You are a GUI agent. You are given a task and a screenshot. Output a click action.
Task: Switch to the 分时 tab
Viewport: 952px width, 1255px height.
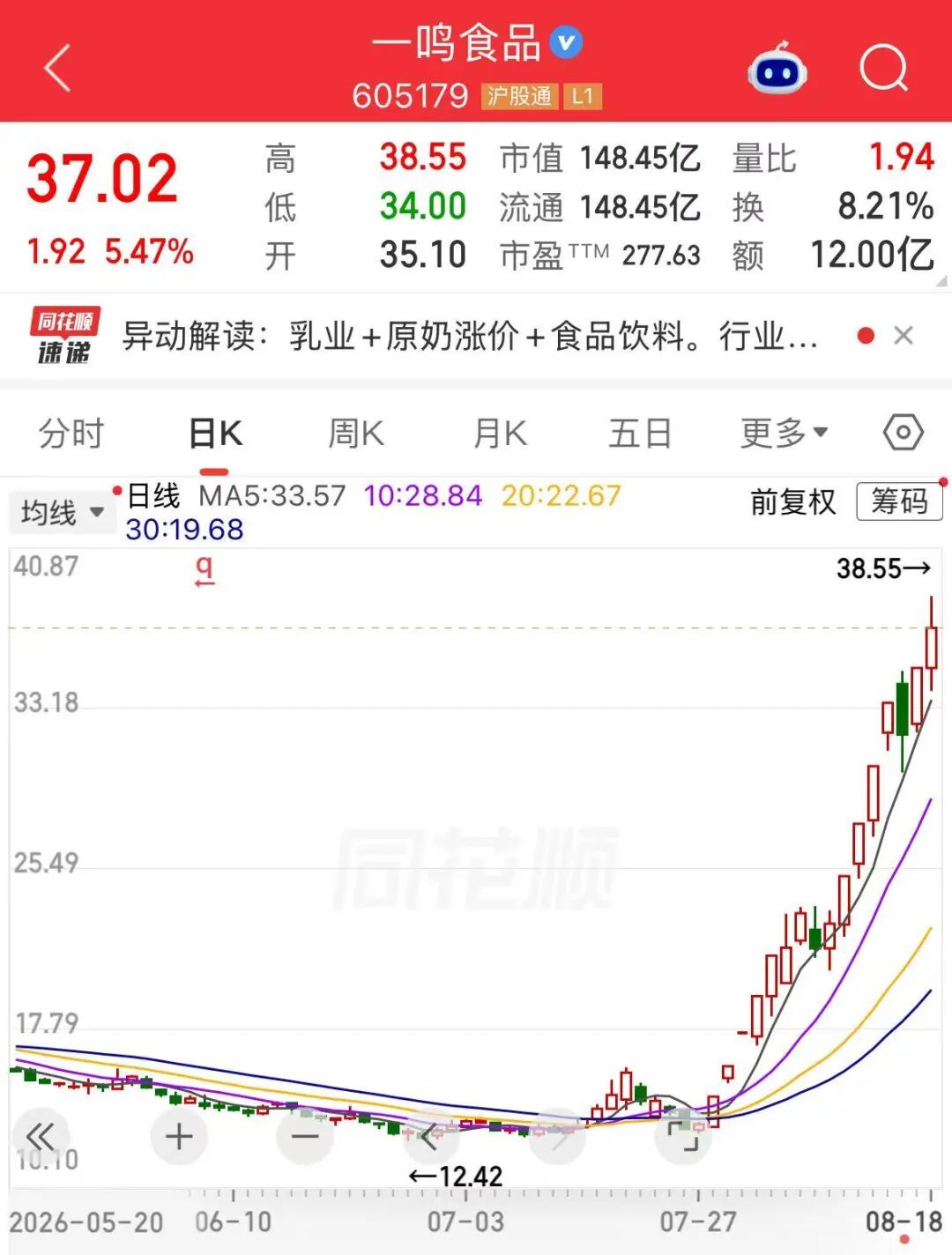coord(71,434)
